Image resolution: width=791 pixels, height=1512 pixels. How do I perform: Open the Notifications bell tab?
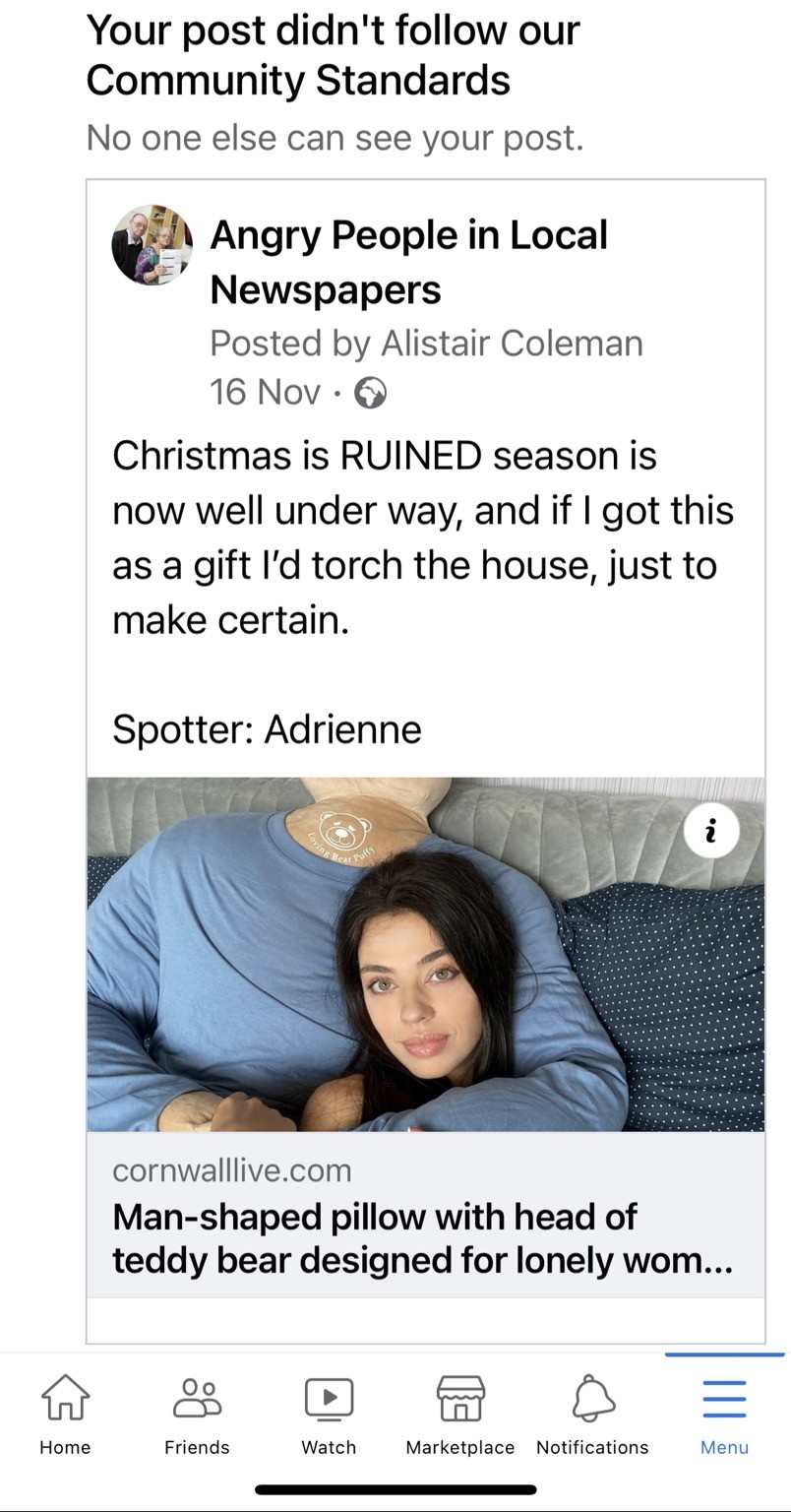pos(592,1414)
